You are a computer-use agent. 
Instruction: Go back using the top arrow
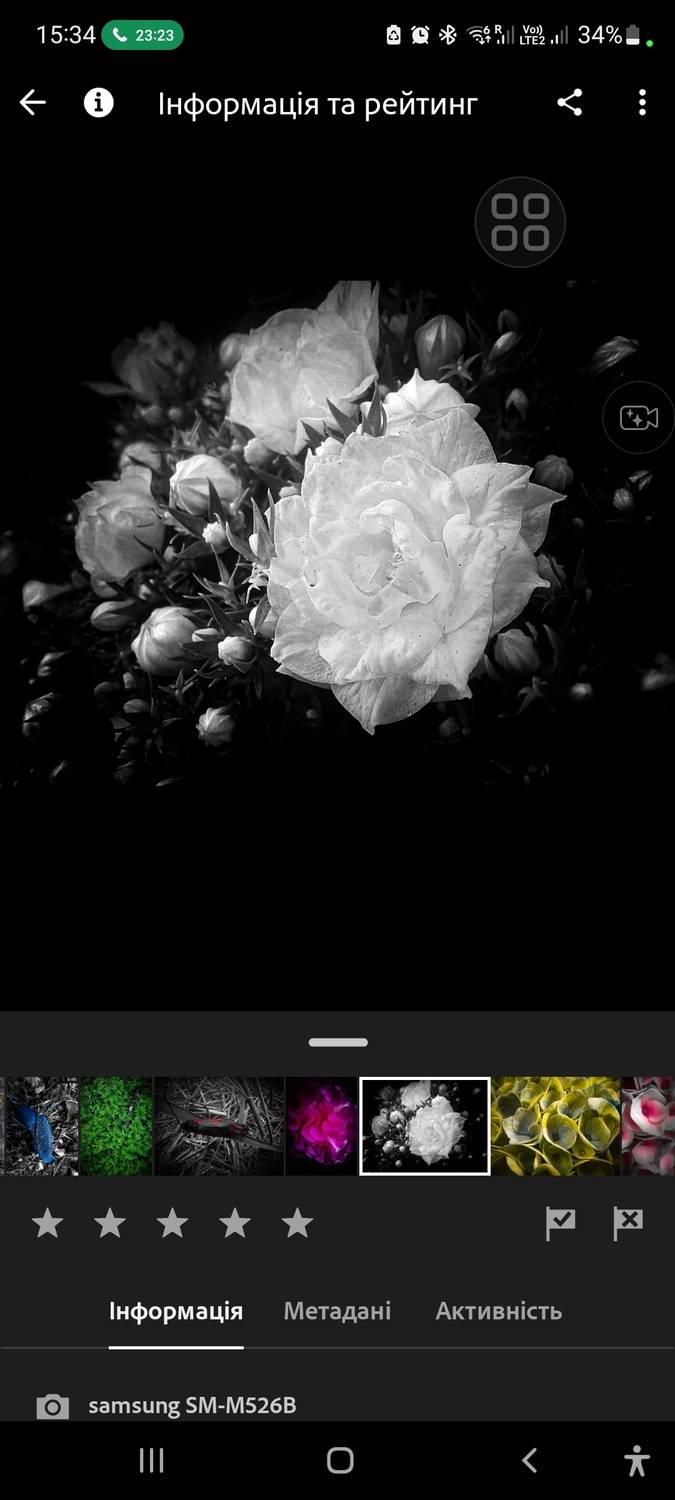click(x=33, y=102)
